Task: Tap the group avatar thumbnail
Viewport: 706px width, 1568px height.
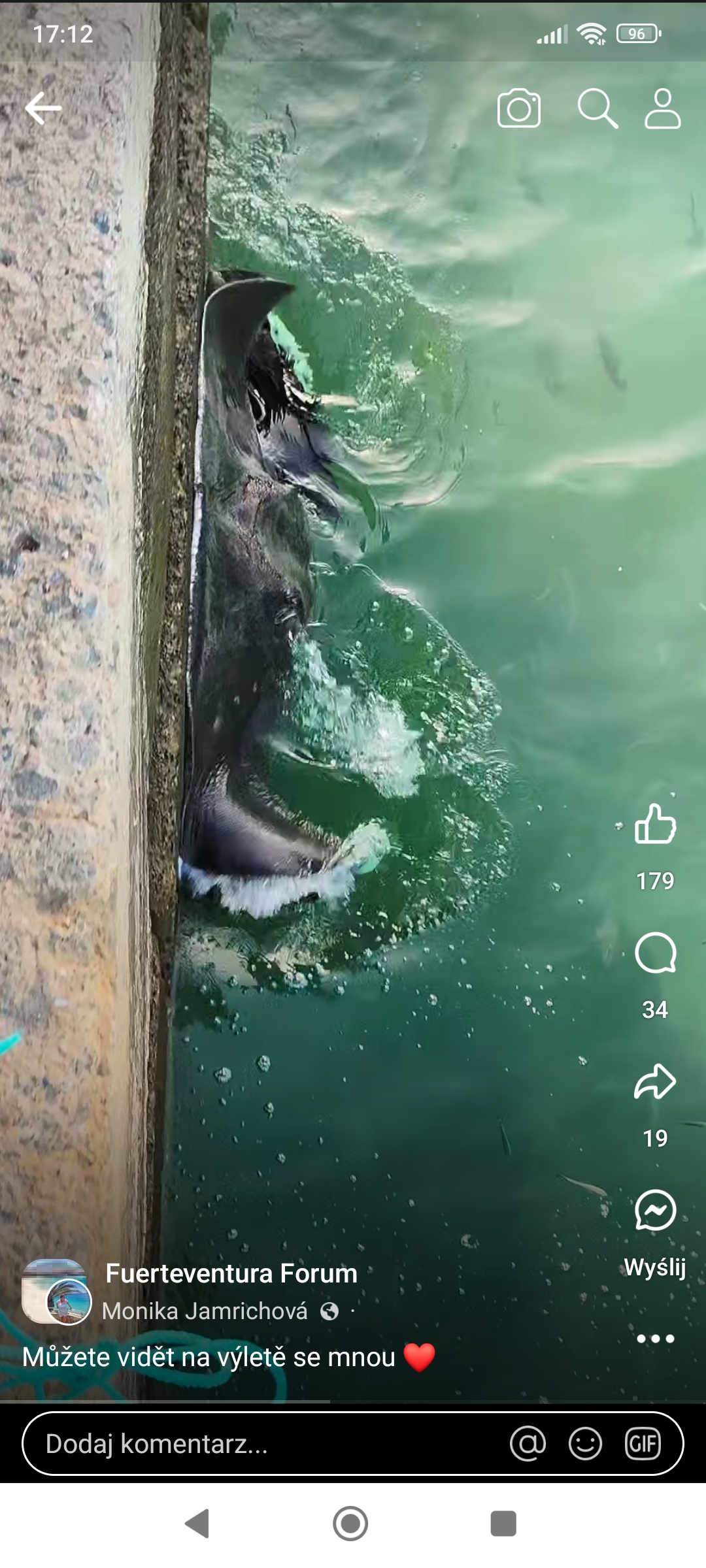Action: tap(56, 1292)
